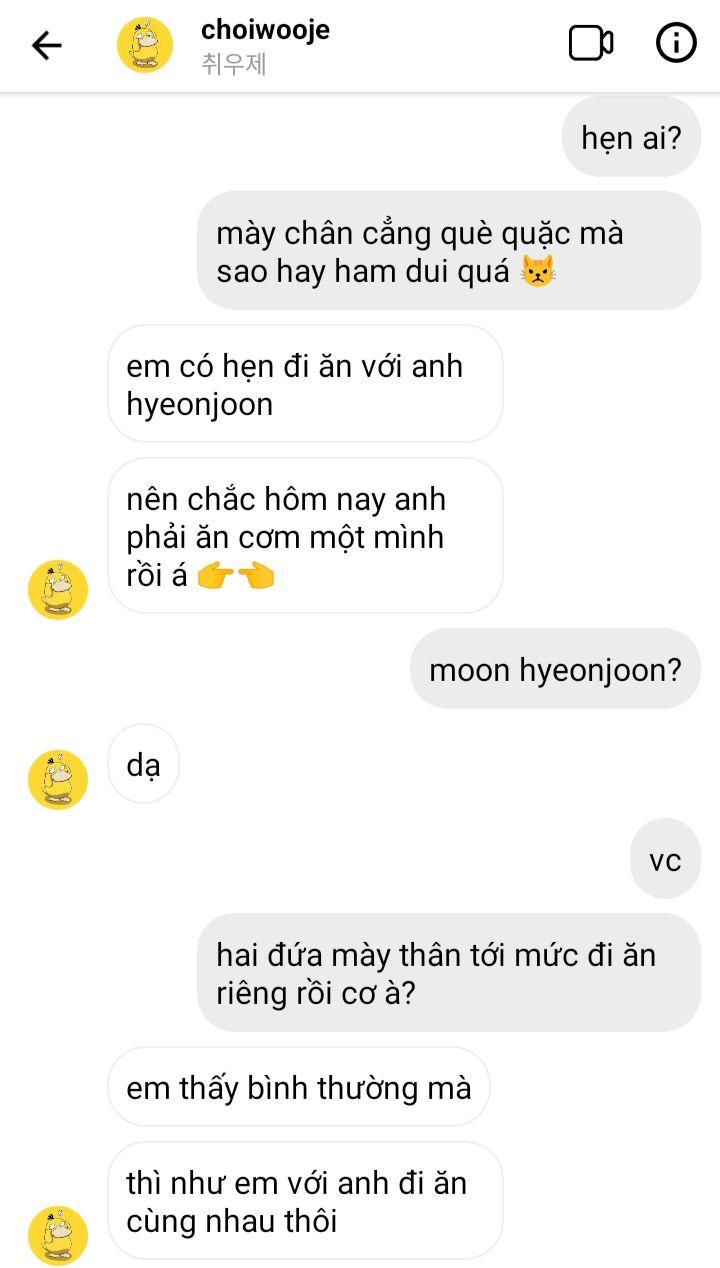This screenshot has height=1268, width=720.
Task: Start a video call with choiwooje
Action: [590, 44]
